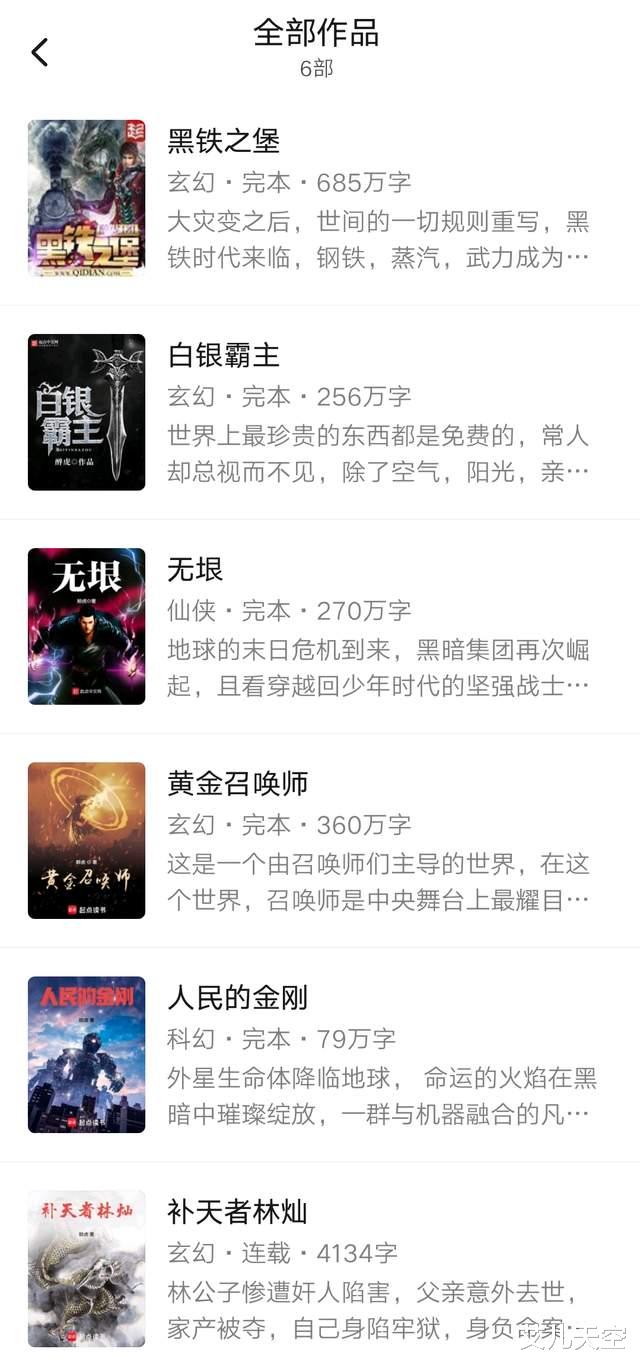
Task: Open the novel 人民的金刚
Action: [x=237, y=997]
